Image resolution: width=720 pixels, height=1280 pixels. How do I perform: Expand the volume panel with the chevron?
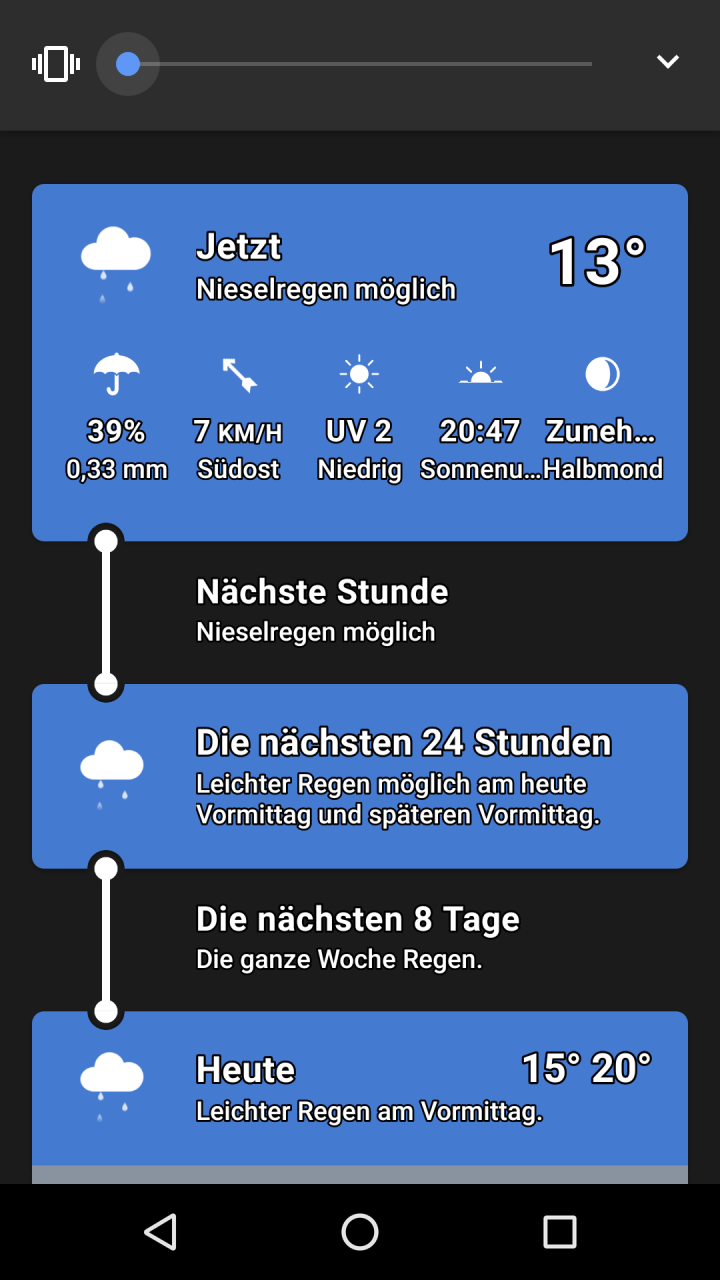pos(667,62)
